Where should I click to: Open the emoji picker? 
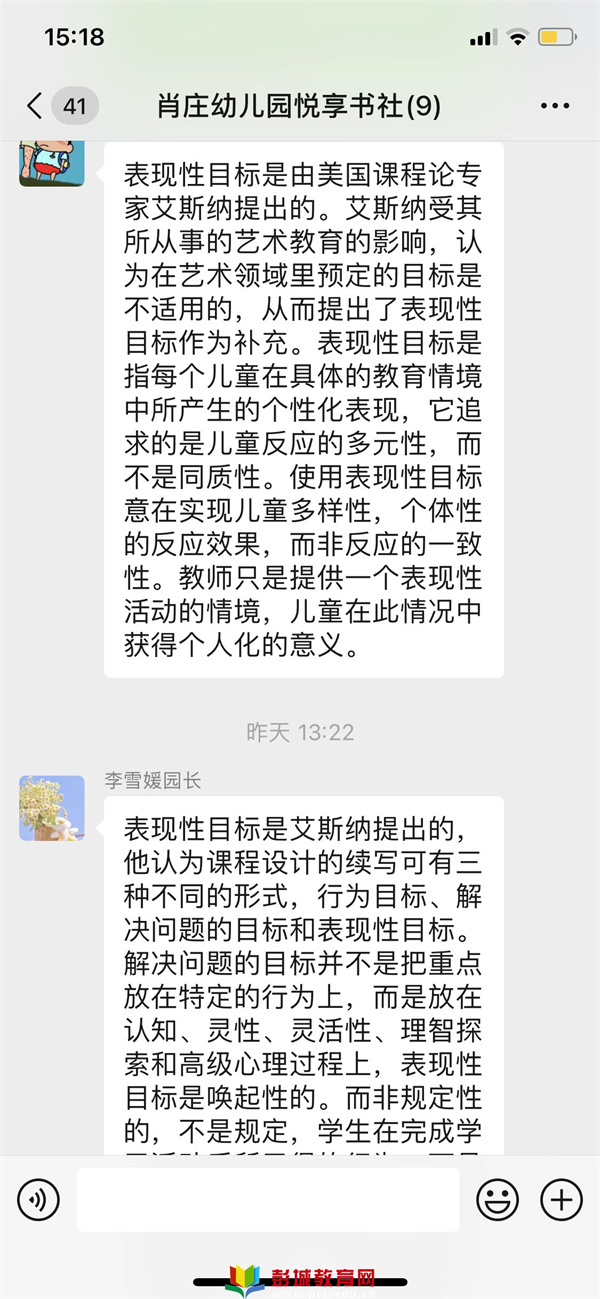(x=497, y=1199)
